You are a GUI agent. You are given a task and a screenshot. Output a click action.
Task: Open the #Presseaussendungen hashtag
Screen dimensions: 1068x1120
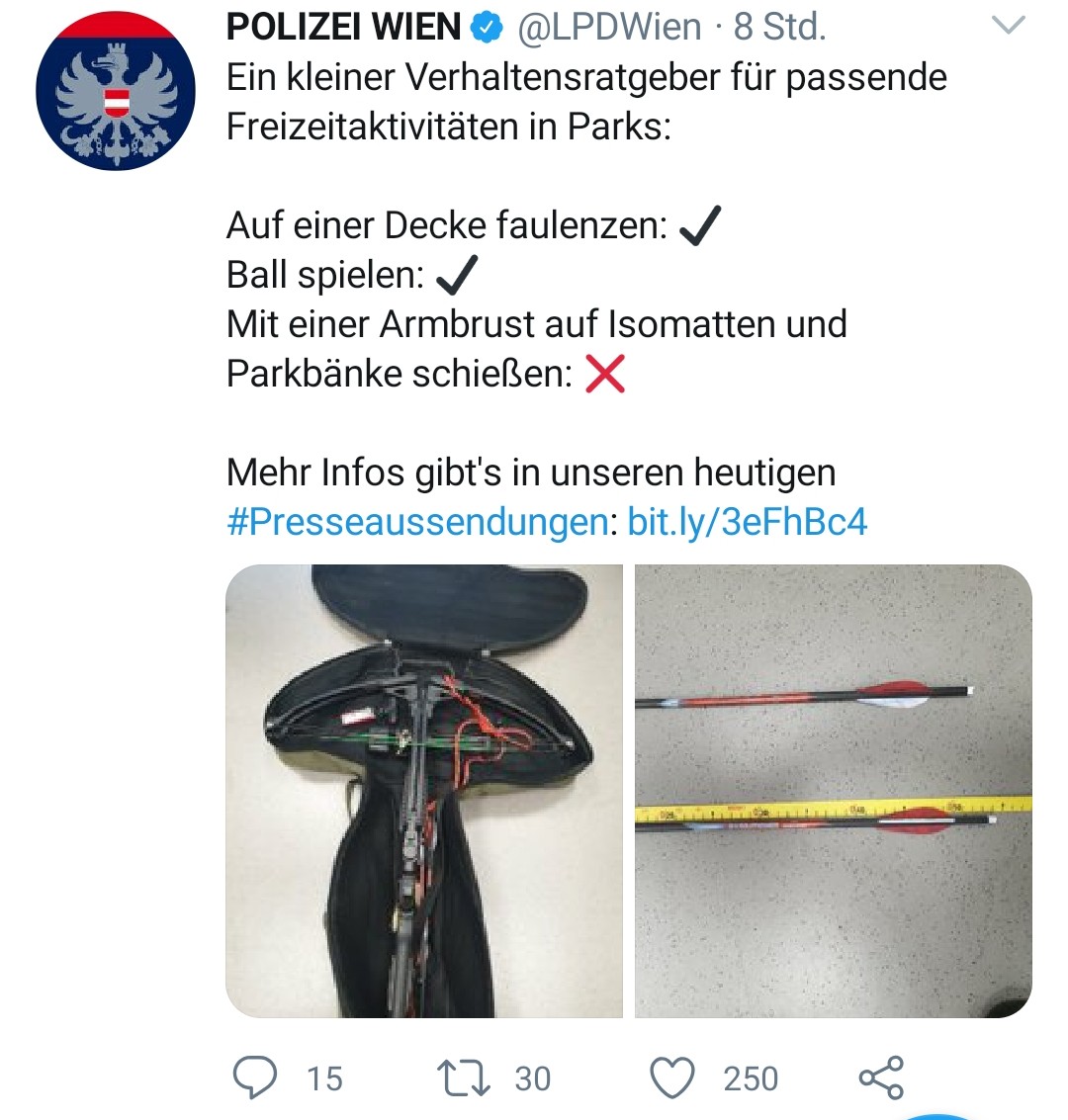(x=416, y=521)
